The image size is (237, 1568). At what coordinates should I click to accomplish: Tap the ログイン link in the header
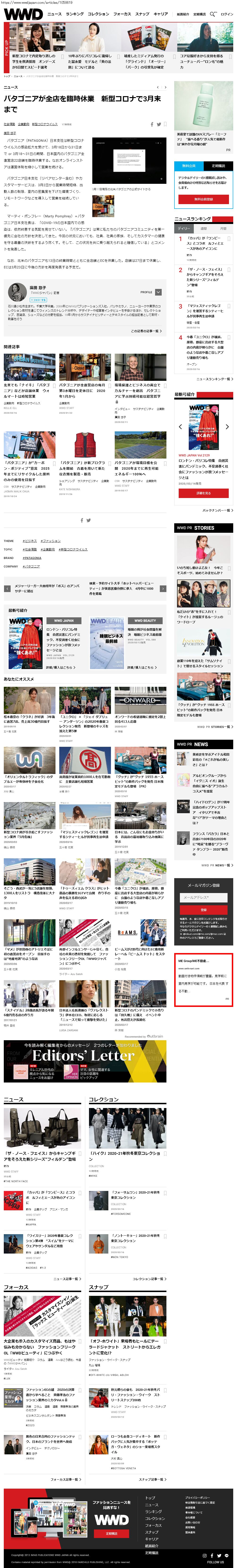226,14
